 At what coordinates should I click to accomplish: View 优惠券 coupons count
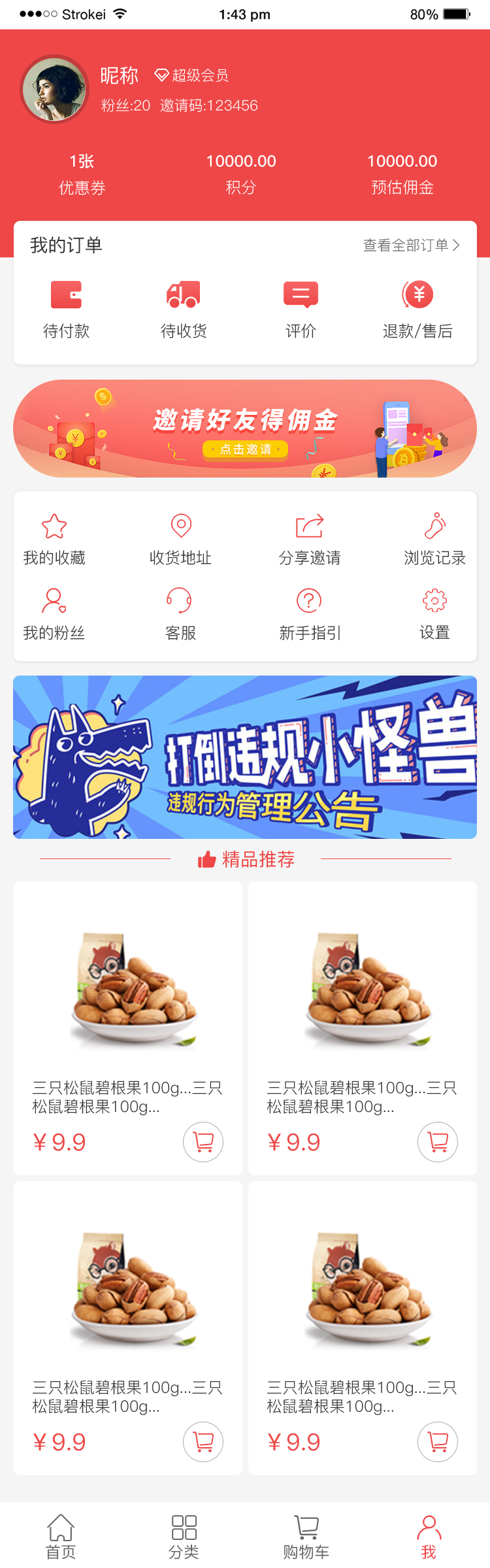pyautogui.click(x=82, y=174)
